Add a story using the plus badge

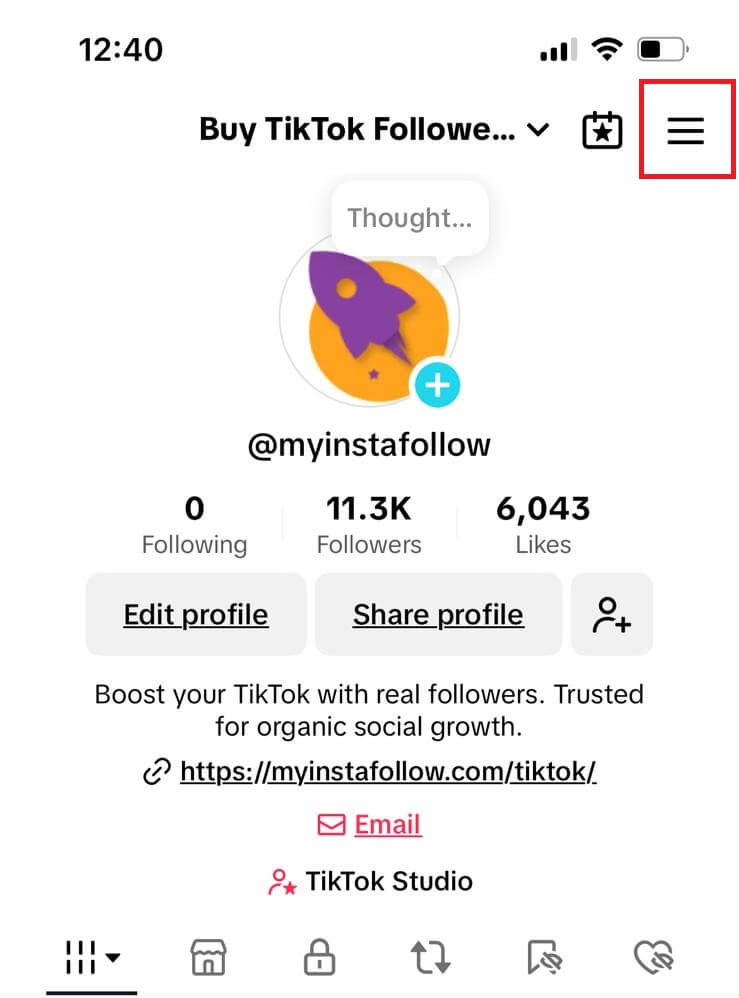pyautogui.click(x=435, y=384)
